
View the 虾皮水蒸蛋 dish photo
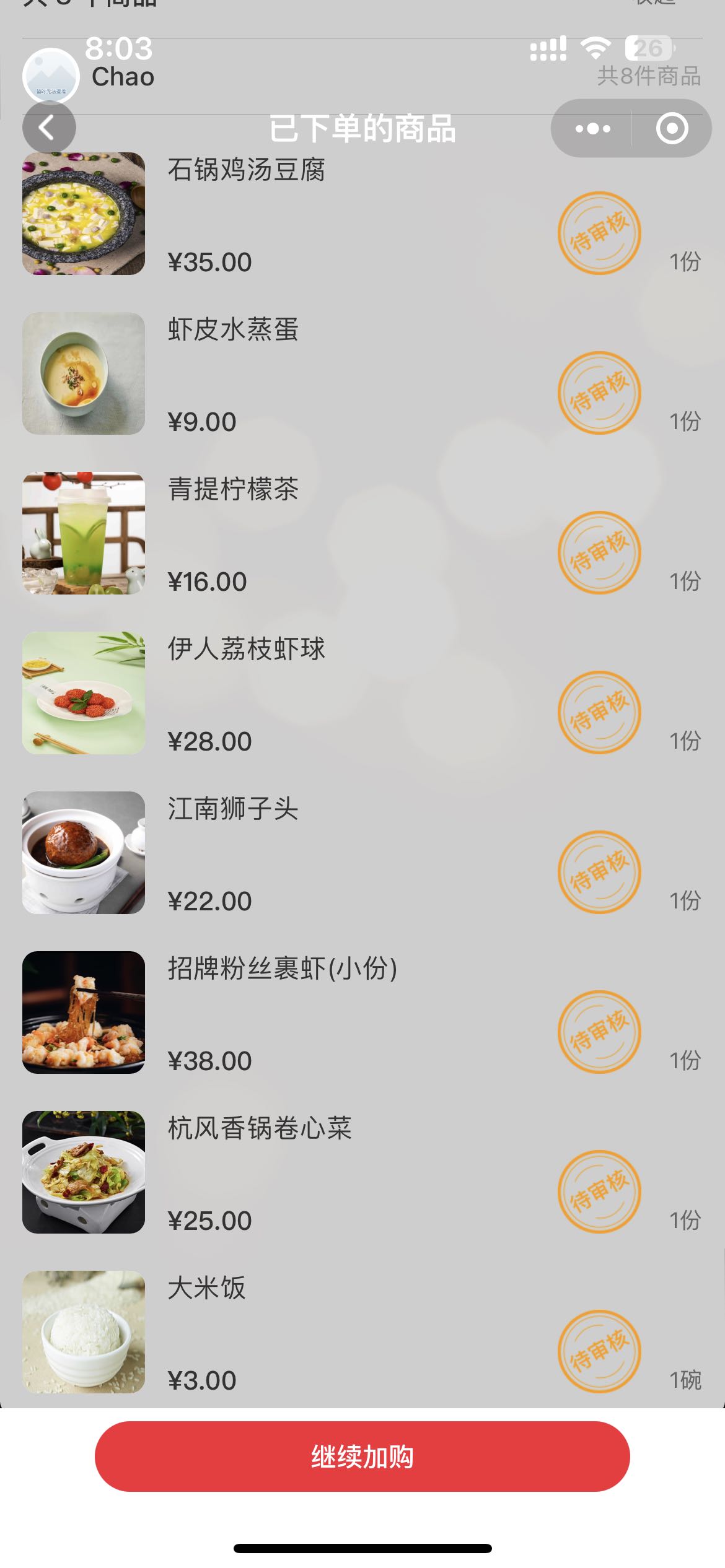click(84, 373)
